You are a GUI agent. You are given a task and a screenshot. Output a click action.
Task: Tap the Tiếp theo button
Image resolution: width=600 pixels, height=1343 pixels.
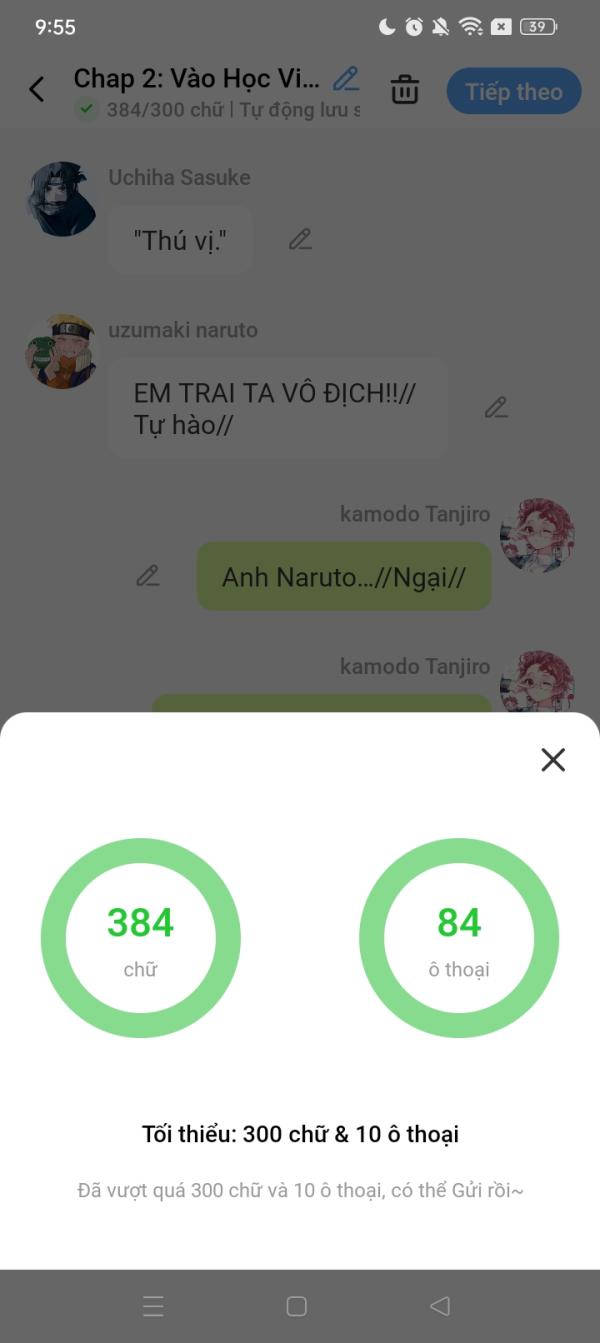point(514,92)
